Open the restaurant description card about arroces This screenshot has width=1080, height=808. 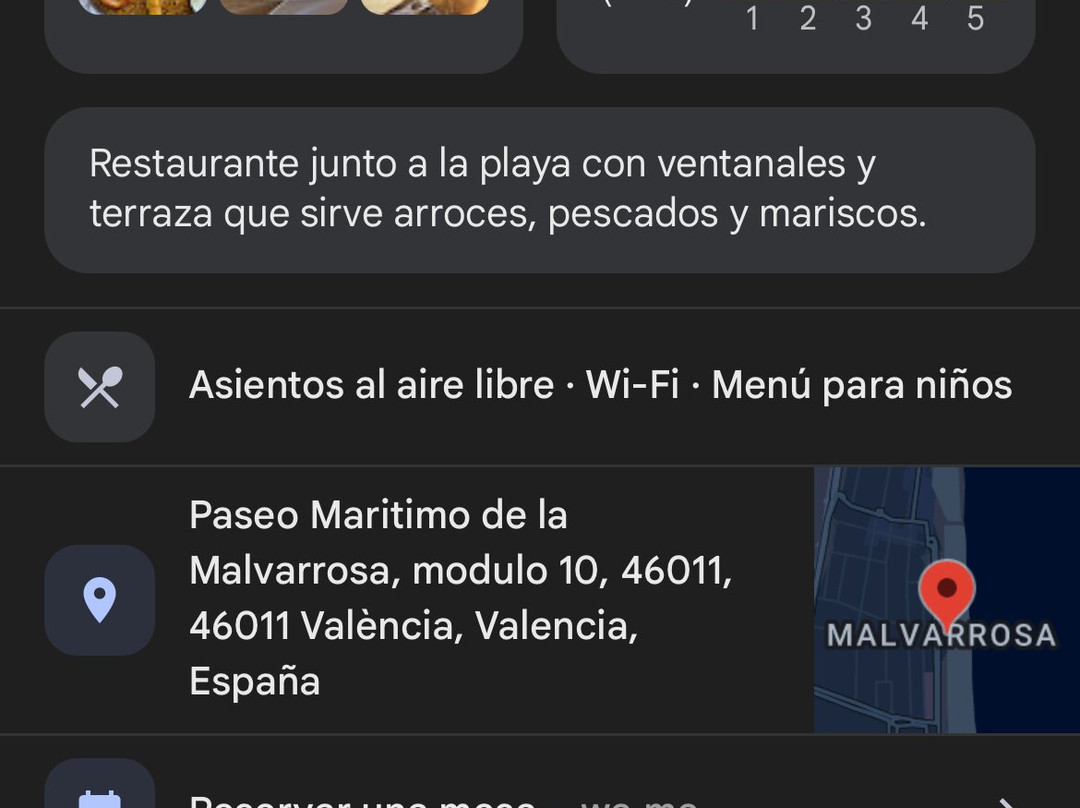pos(539,190)
